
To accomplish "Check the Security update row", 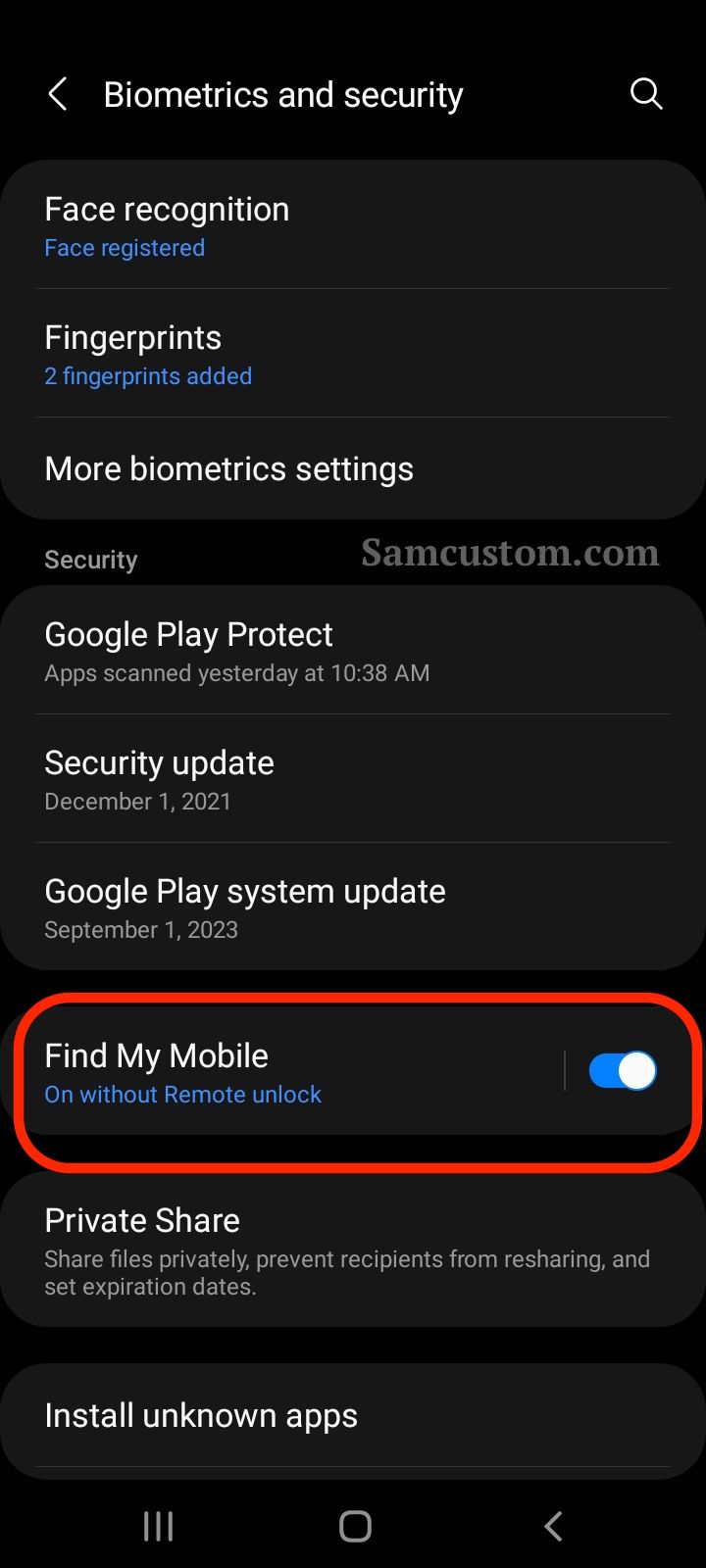I will point(353,779).
